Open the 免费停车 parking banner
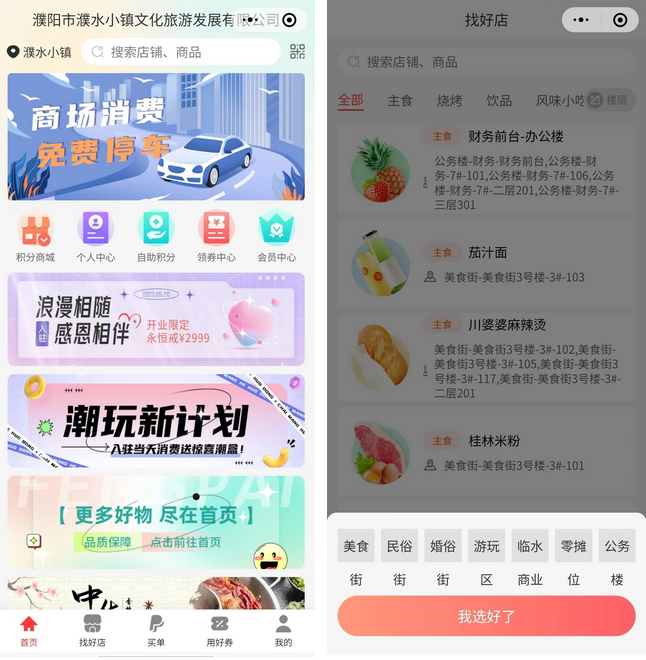Image resolution: width=646 pixels, height=660 pixels. coord(156,137)
